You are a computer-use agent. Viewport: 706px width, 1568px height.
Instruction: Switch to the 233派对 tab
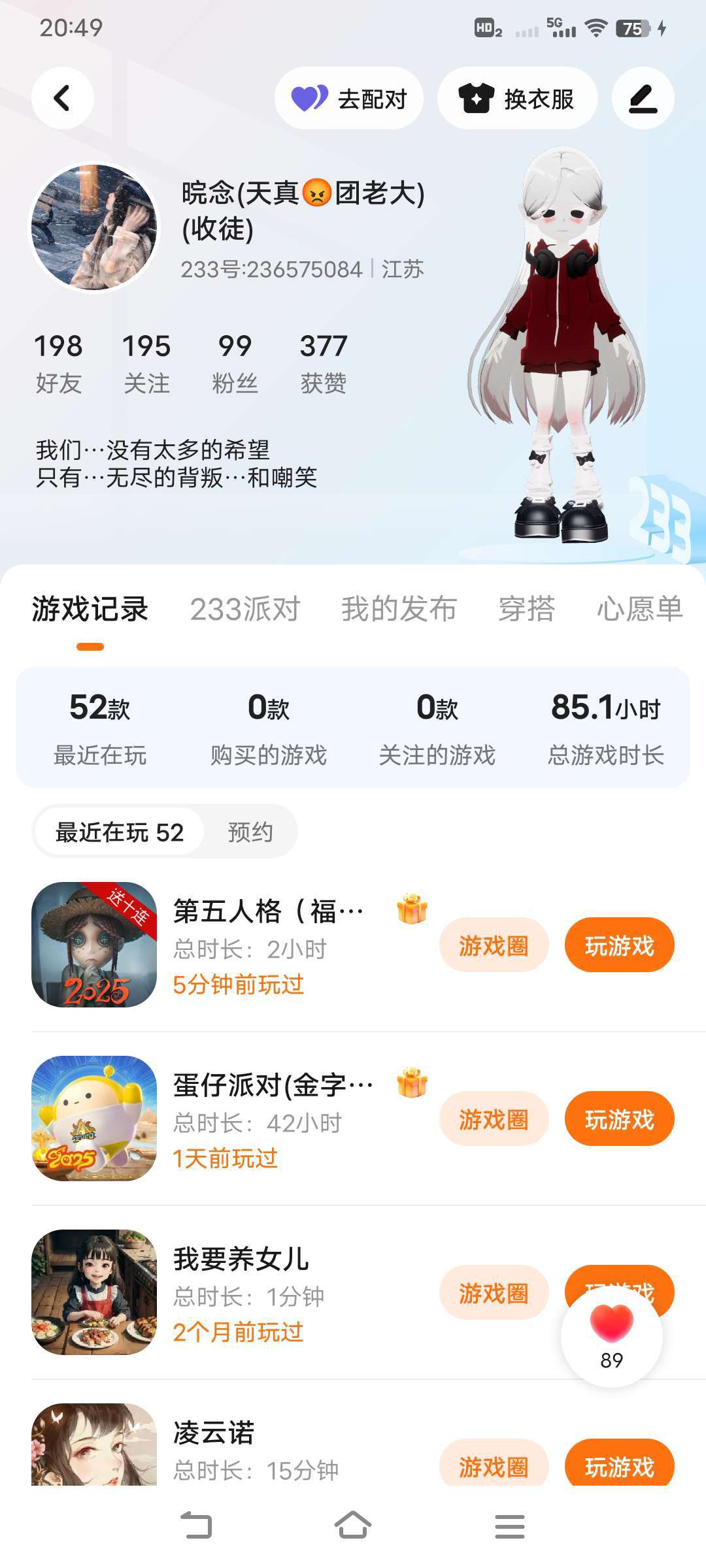pyautogui.click(x=244, y=609)
